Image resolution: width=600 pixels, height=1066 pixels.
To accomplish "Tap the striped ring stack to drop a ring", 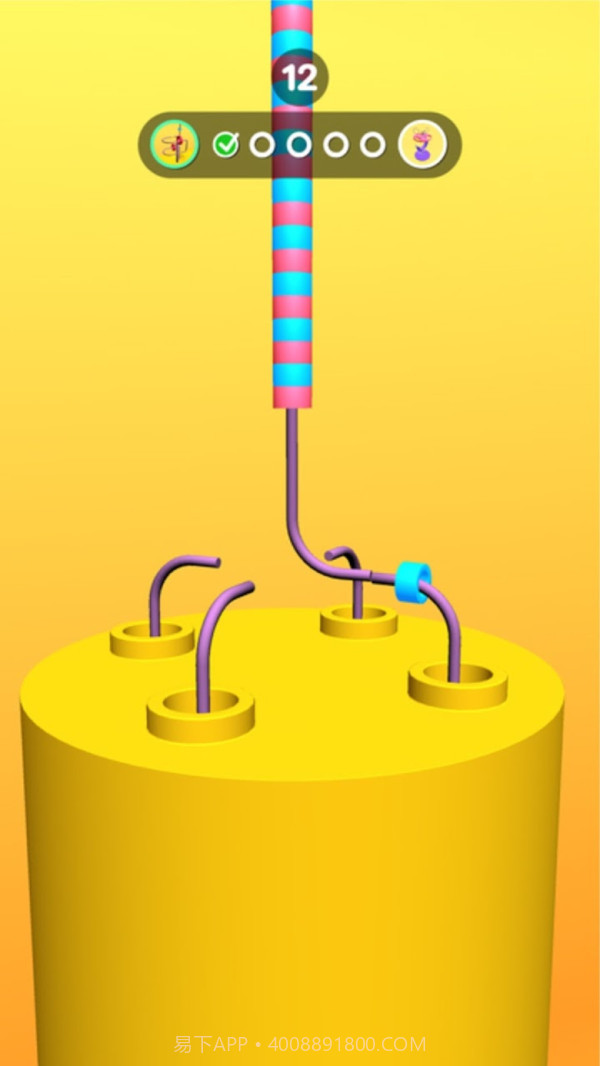I will pyautogui.click(x=291, y=300).
